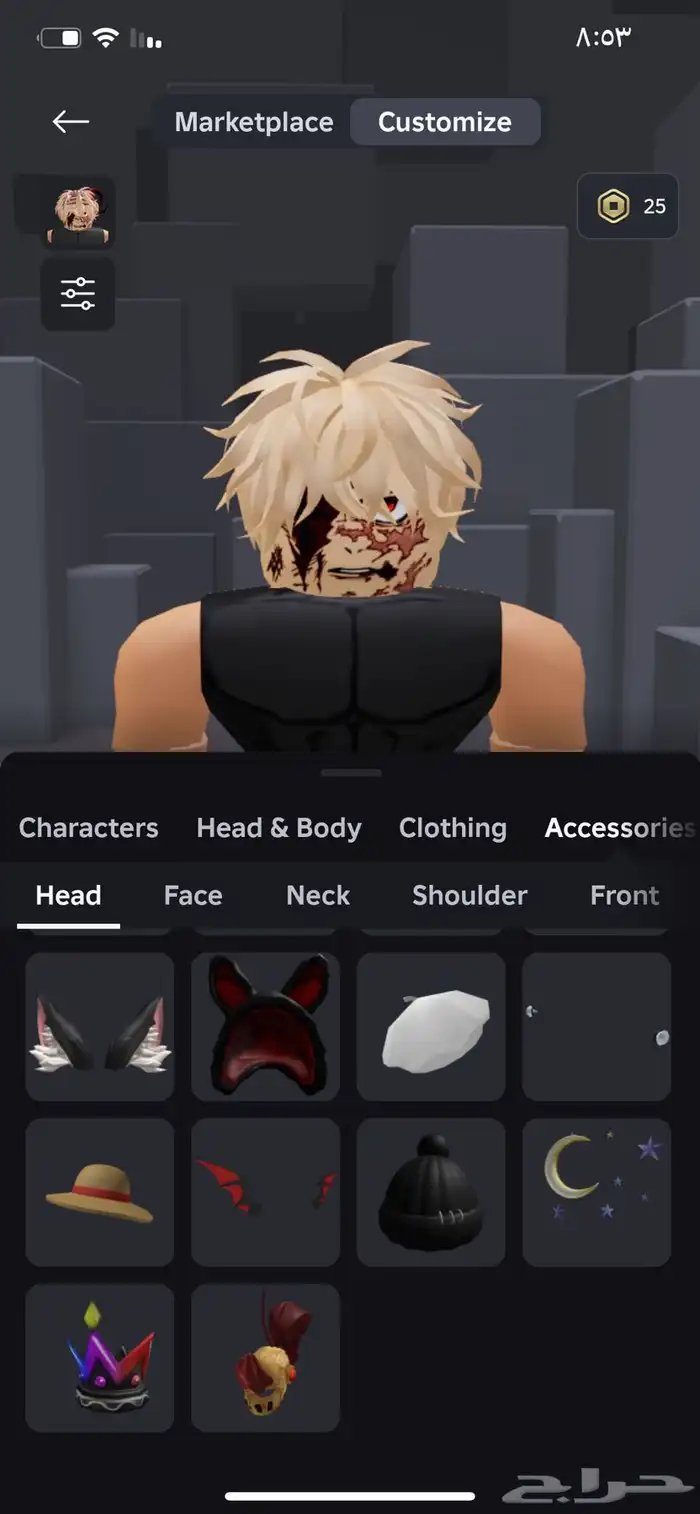The width and height of the screenshot is (700, 1514).
Task: Open the Clothing category
Action: tap(452, 828)
